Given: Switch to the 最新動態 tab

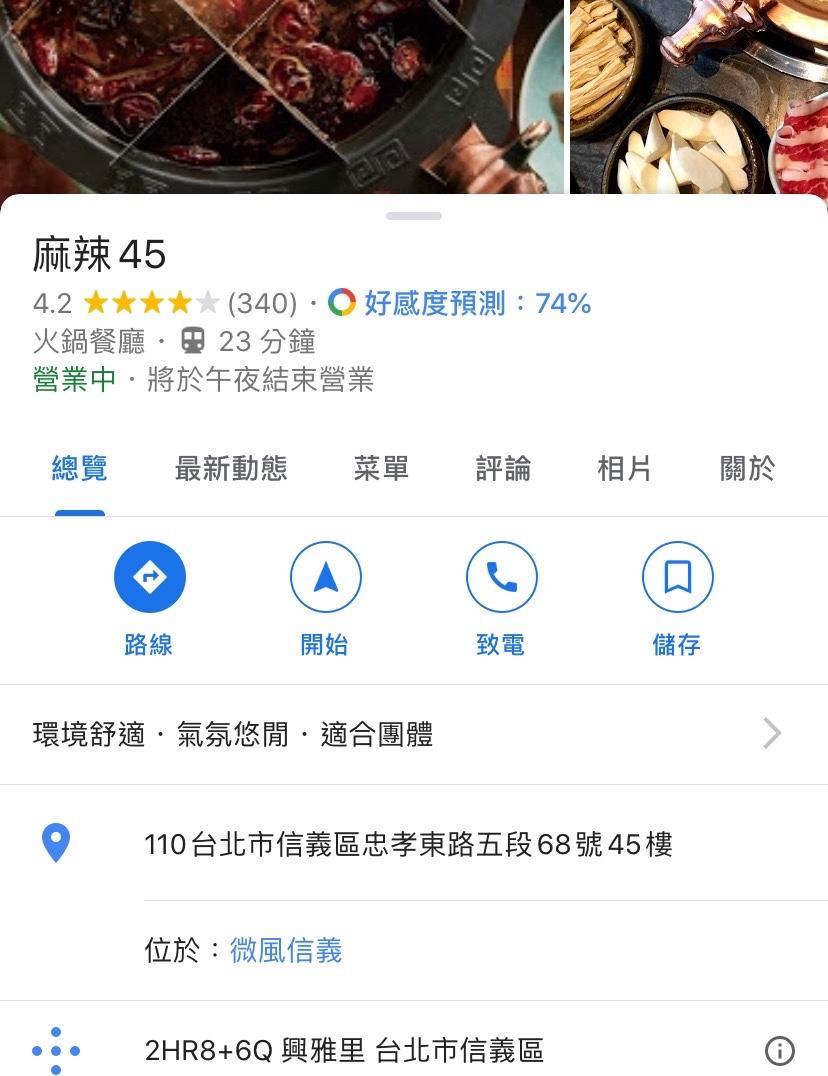Looking at the screenshot, I should (231, 469).
